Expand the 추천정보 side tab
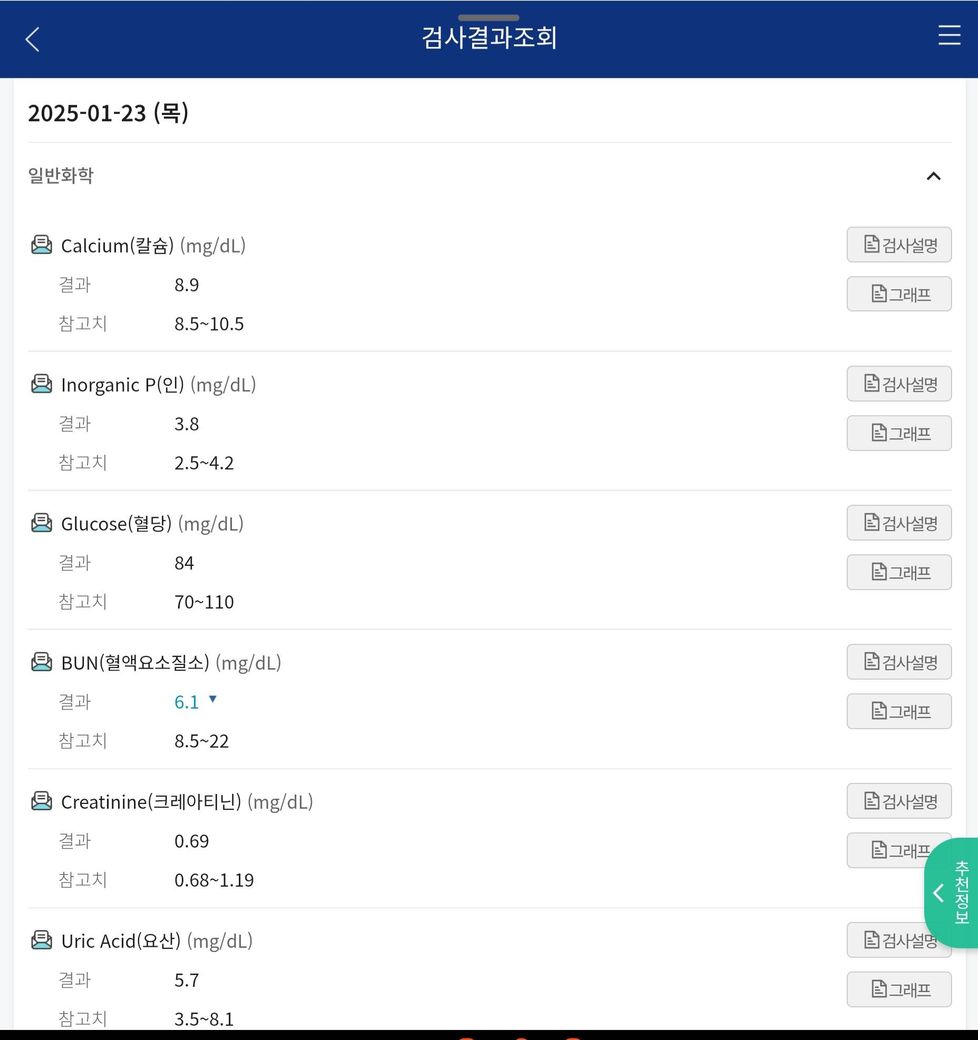This screenshot has width=978, height=1040. [952, 892]
